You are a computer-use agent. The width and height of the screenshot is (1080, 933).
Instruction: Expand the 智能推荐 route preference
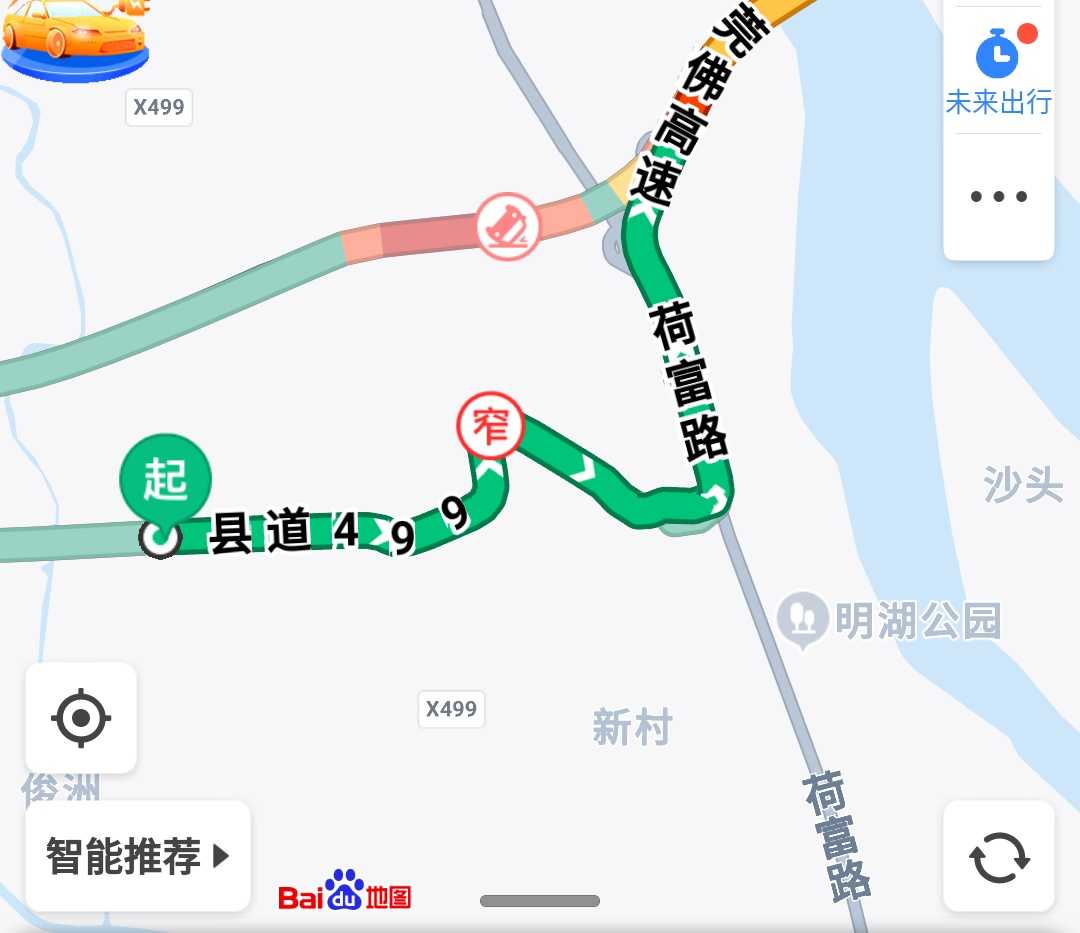[138, 856]
